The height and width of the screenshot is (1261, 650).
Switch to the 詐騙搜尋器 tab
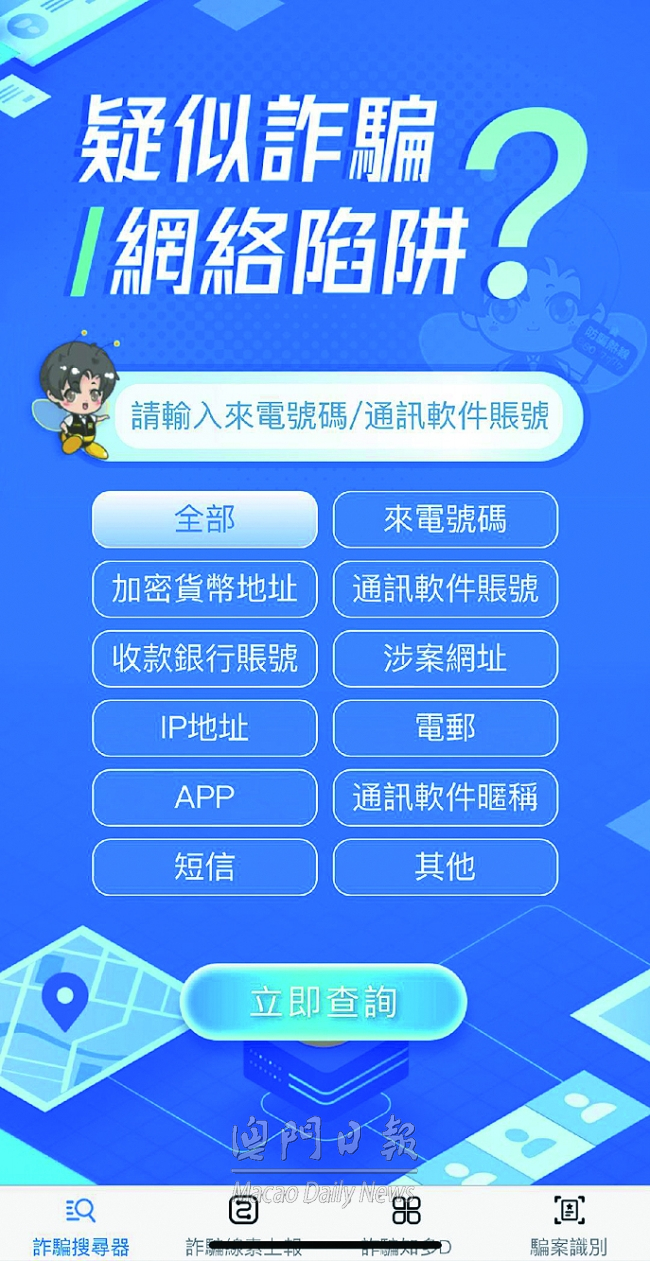click(x=81, y=1225)
